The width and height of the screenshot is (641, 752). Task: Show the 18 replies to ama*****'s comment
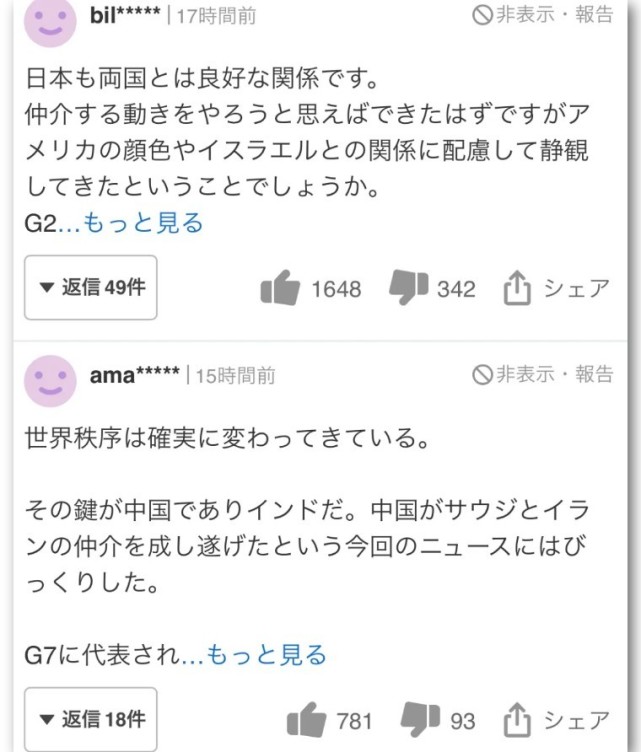pyautogui.click(x=91, y=719)
